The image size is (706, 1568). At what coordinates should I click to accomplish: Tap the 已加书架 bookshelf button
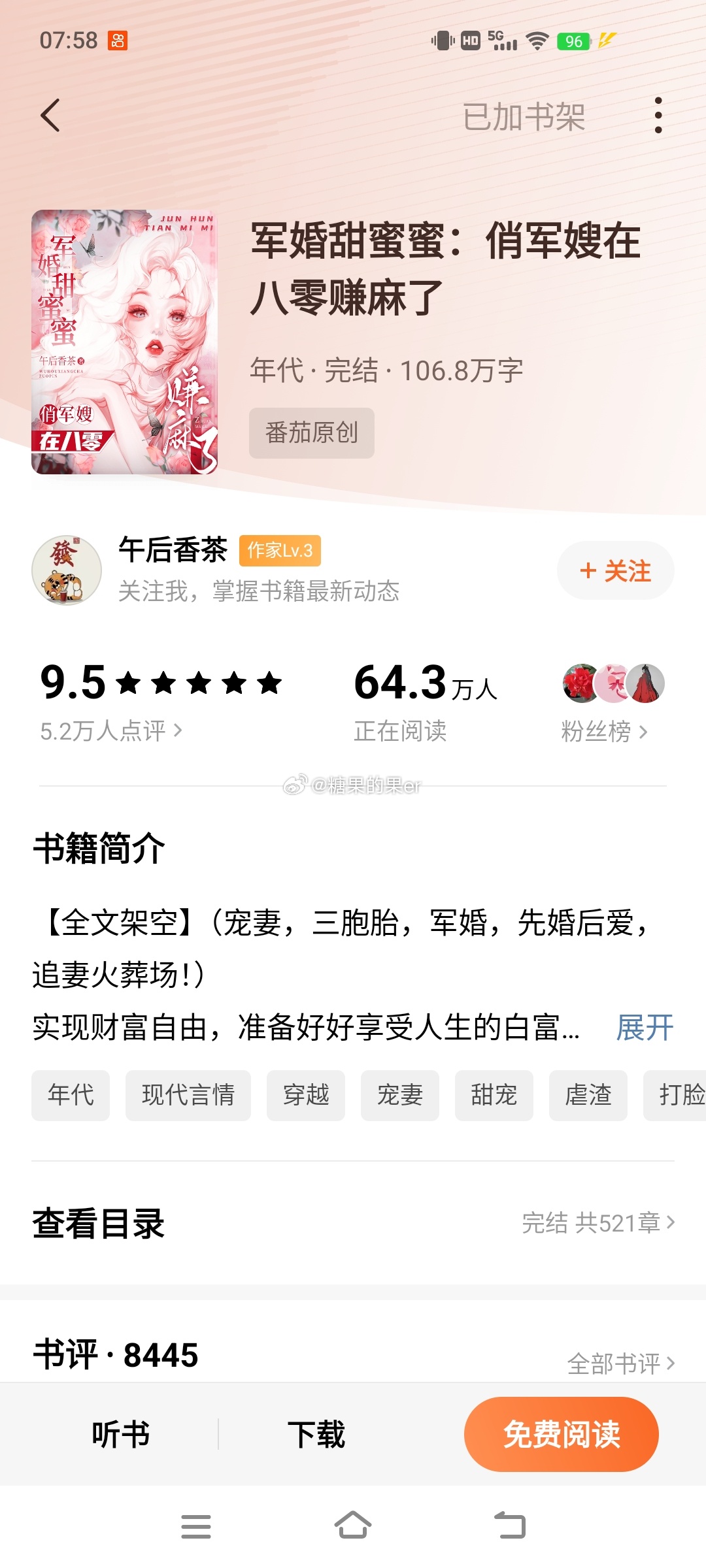click(524, 117)
